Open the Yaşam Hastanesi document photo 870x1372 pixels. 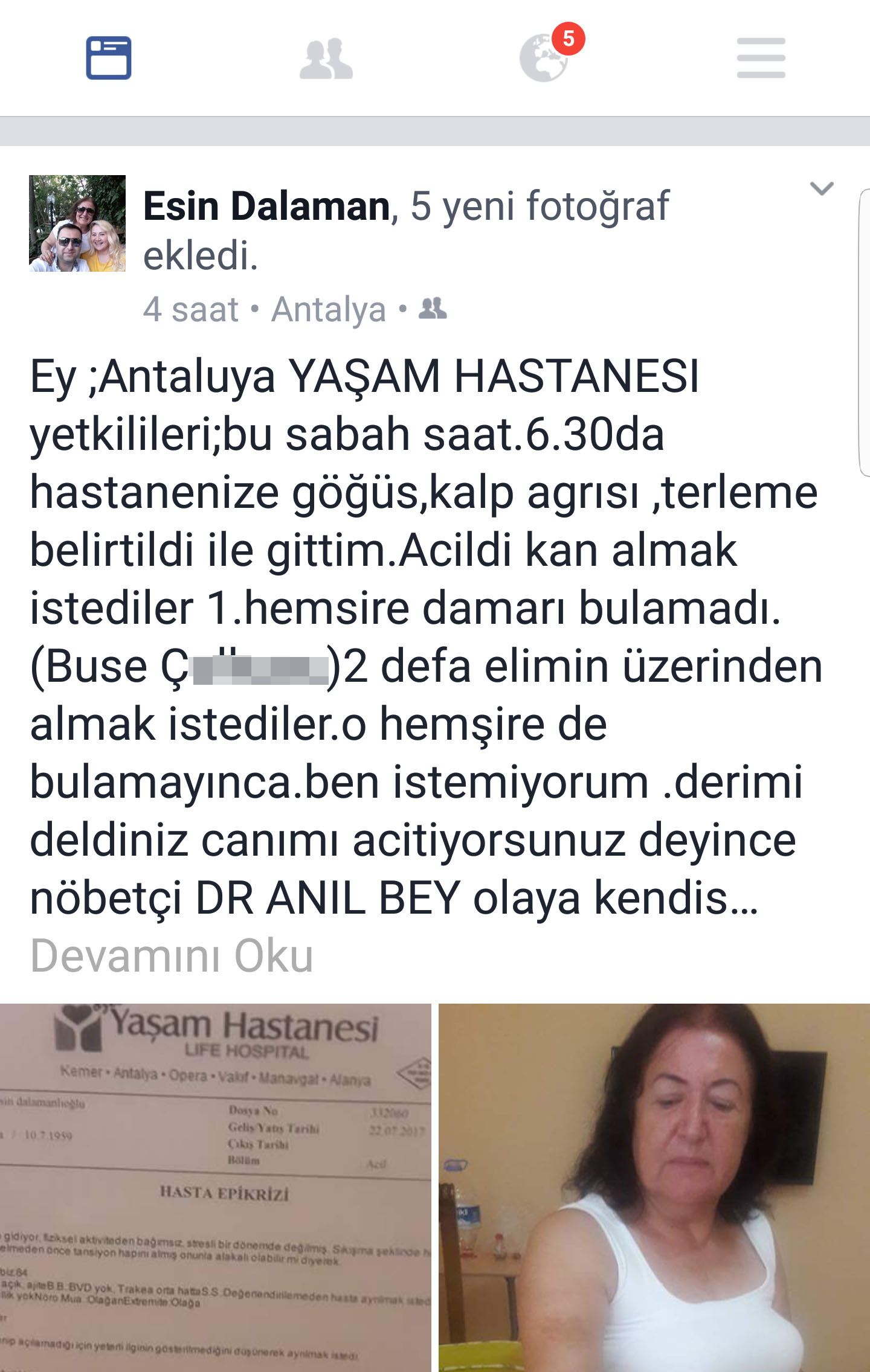(x=215, y=1187)
